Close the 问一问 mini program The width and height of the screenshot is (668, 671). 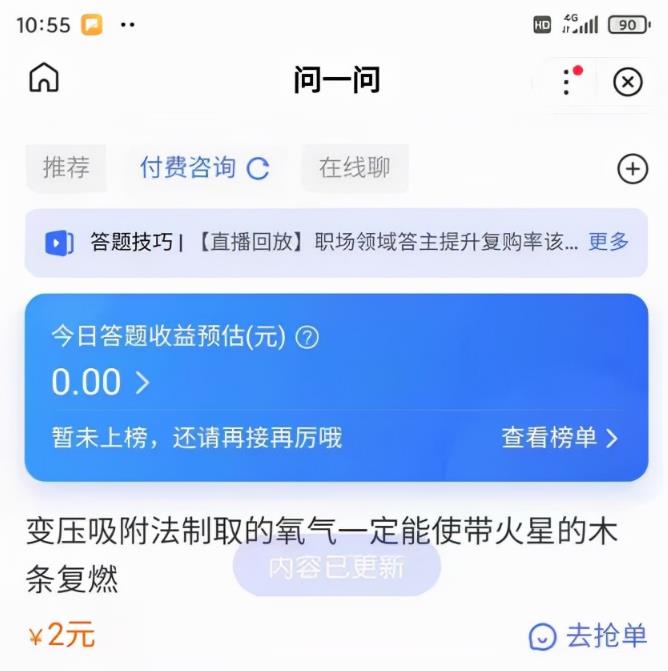tap(627, 81)
